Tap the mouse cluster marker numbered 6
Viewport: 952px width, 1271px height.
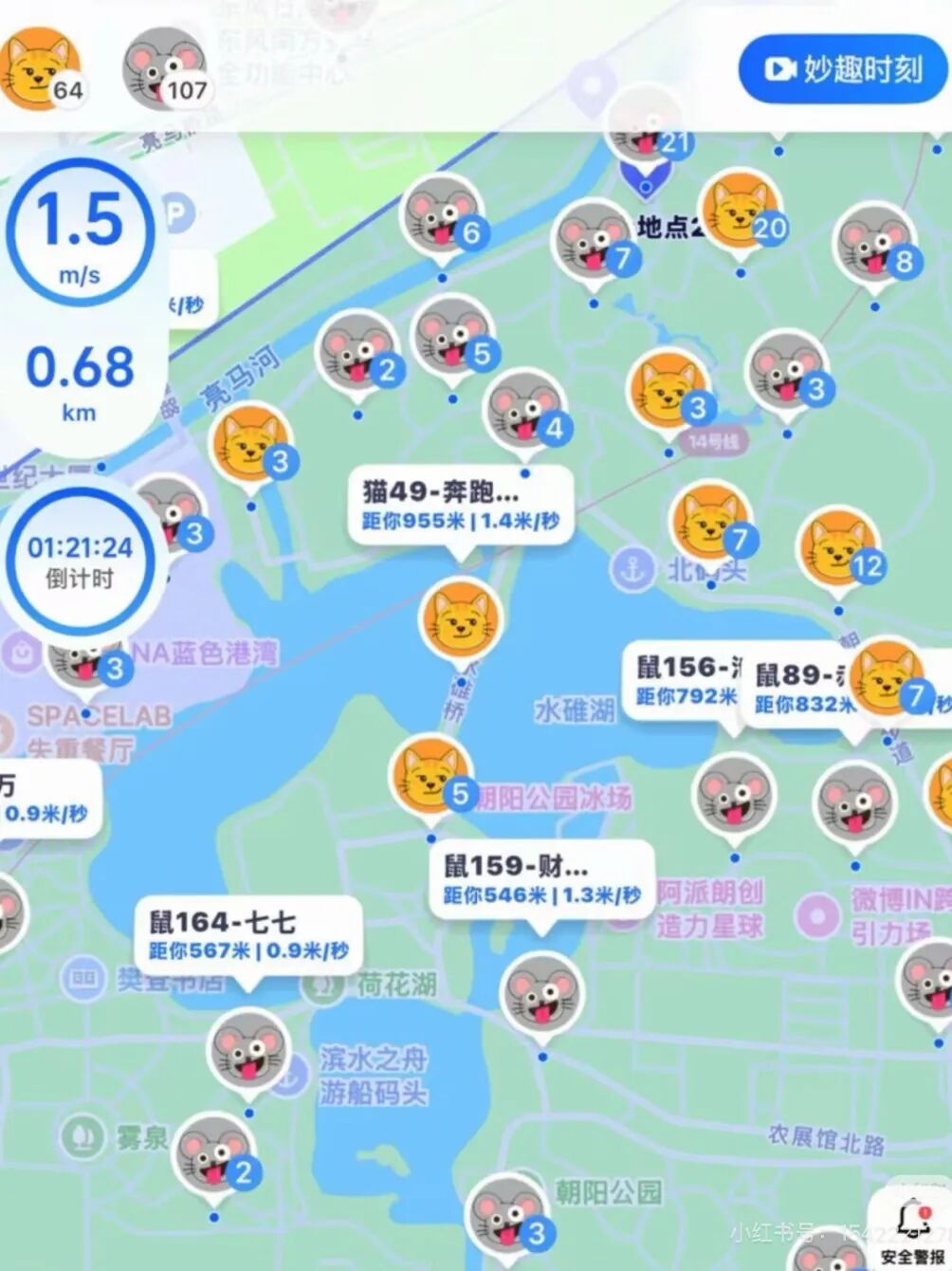pyautogui.click(x=443, y=218)
